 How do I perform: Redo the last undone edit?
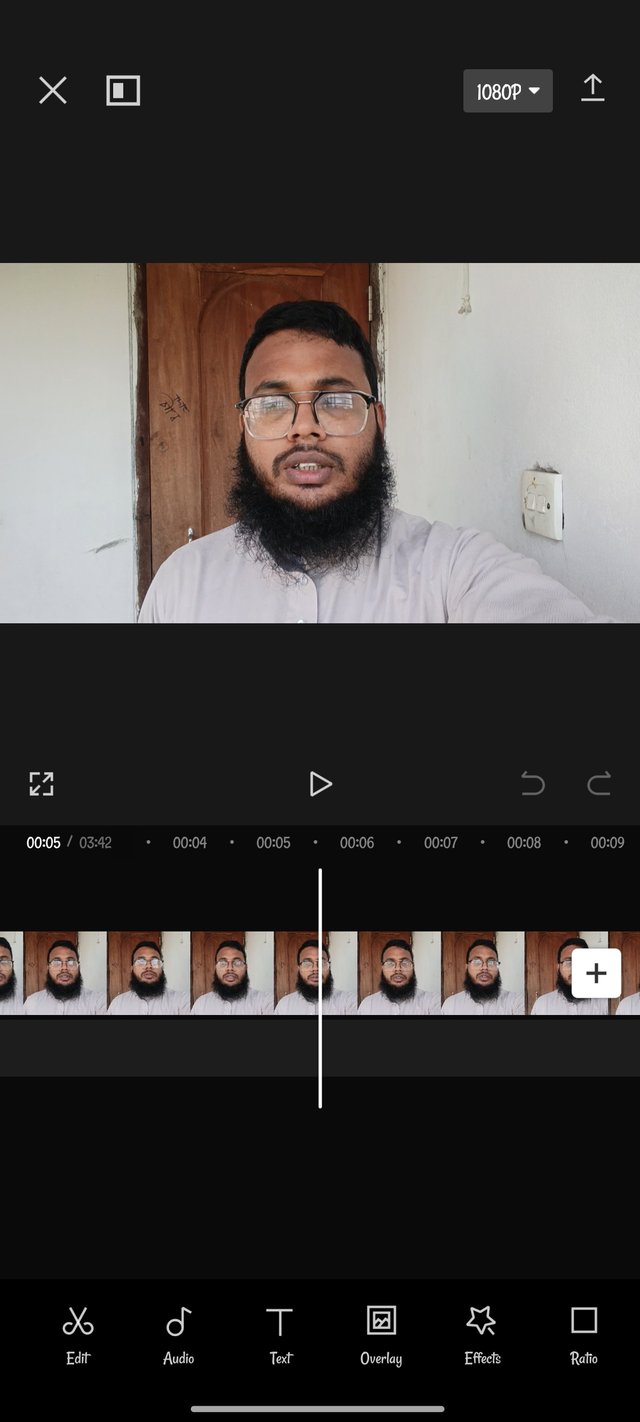(598, 784)
